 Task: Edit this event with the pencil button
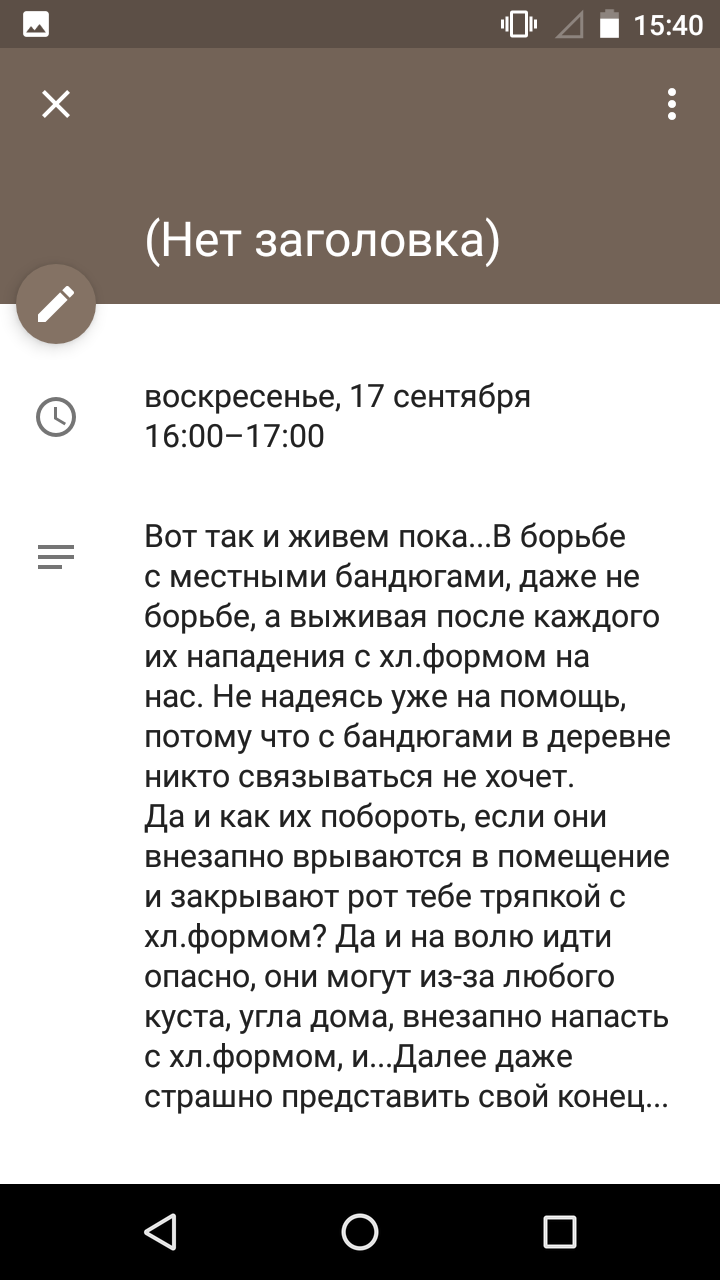56,304
